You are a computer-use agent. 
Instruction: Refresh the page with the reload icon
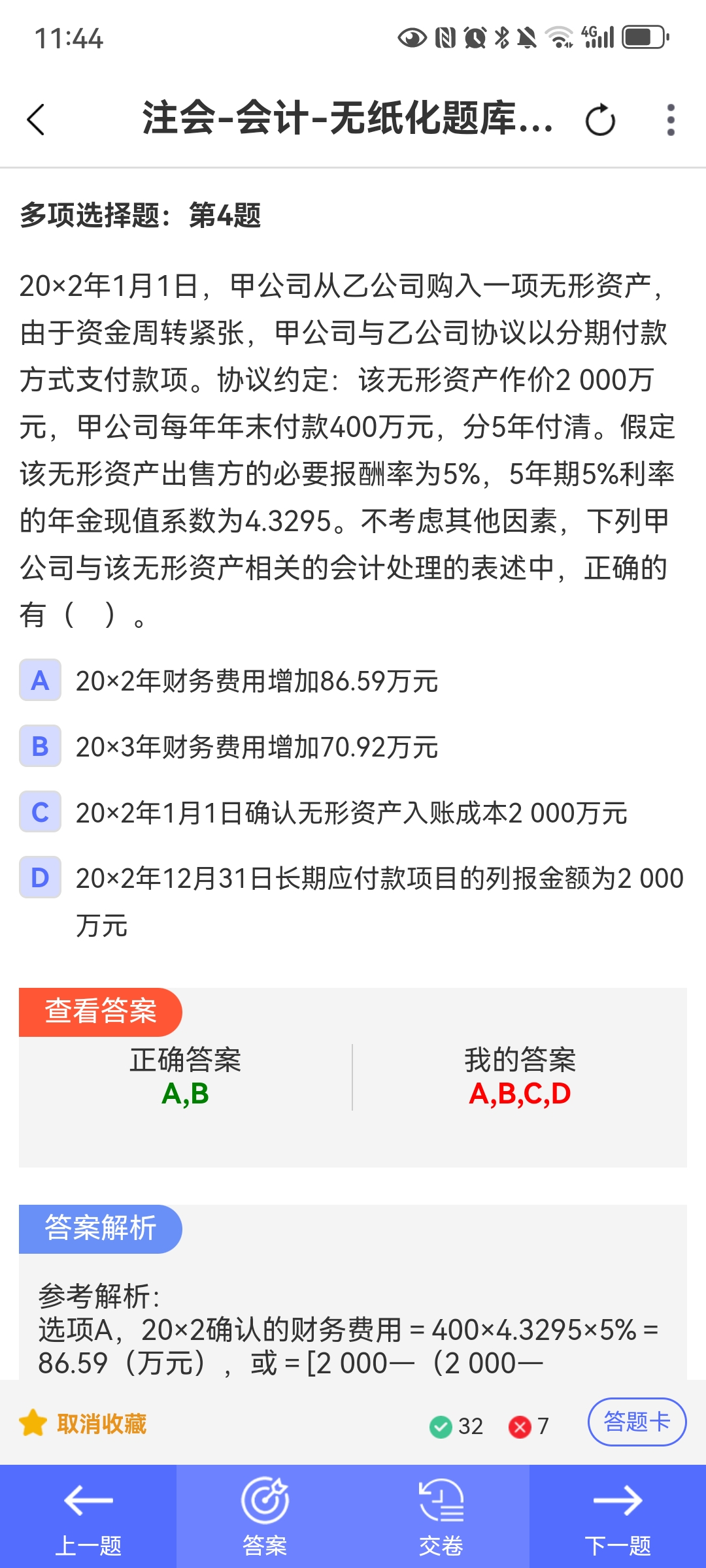600,120
